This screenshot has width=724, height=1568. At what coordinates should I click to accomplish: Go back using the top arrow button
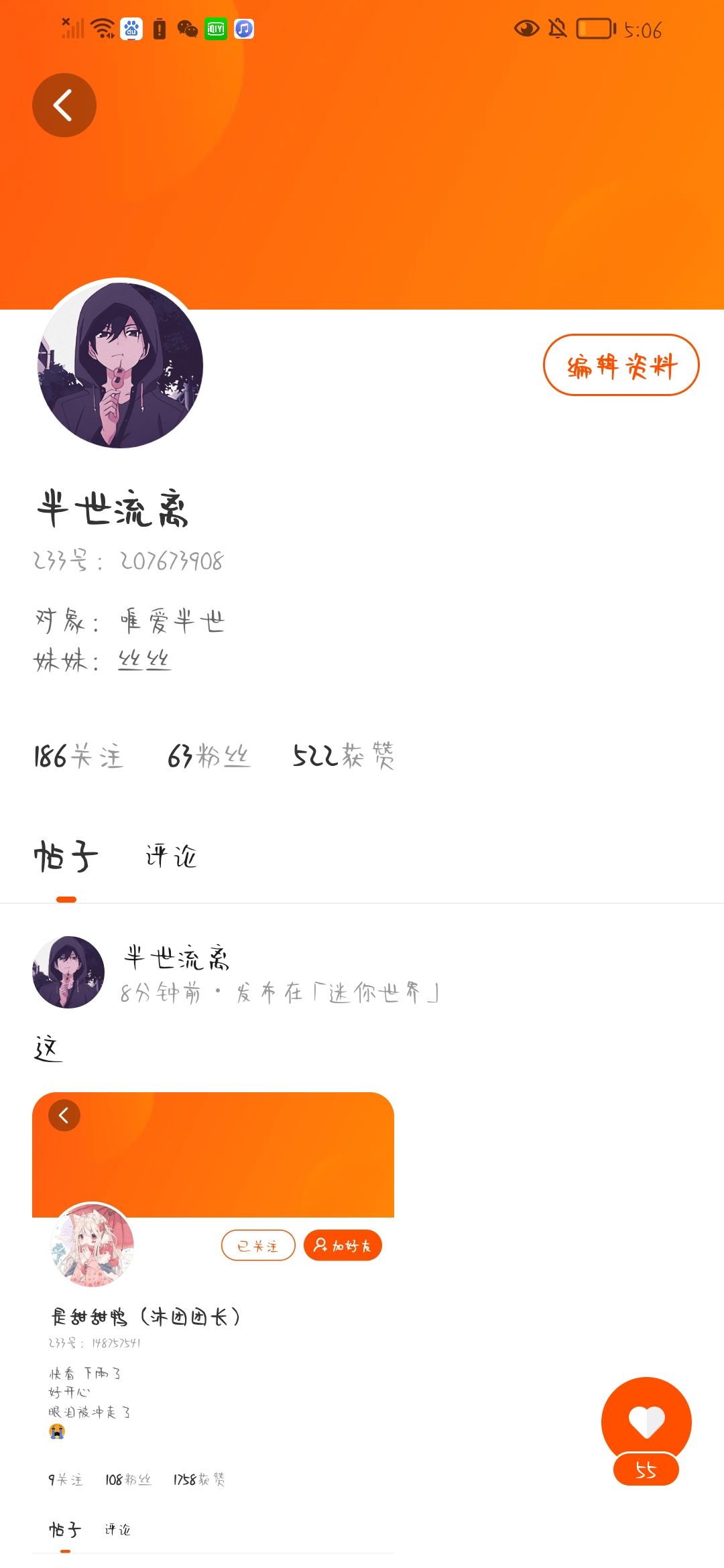[x=64, y=105]
